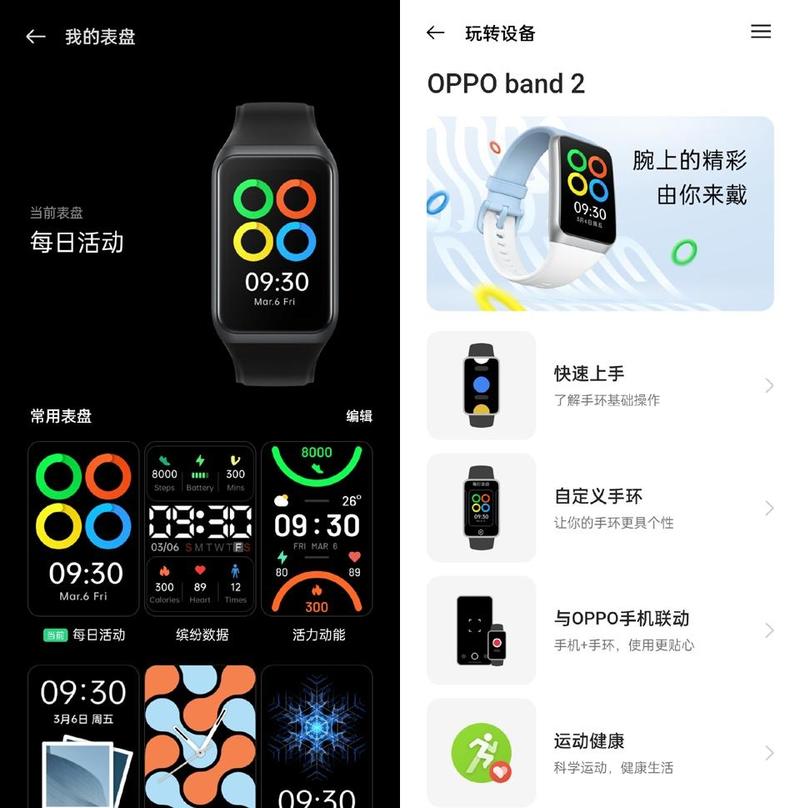Open 运动健康 section

coord(600,752)
